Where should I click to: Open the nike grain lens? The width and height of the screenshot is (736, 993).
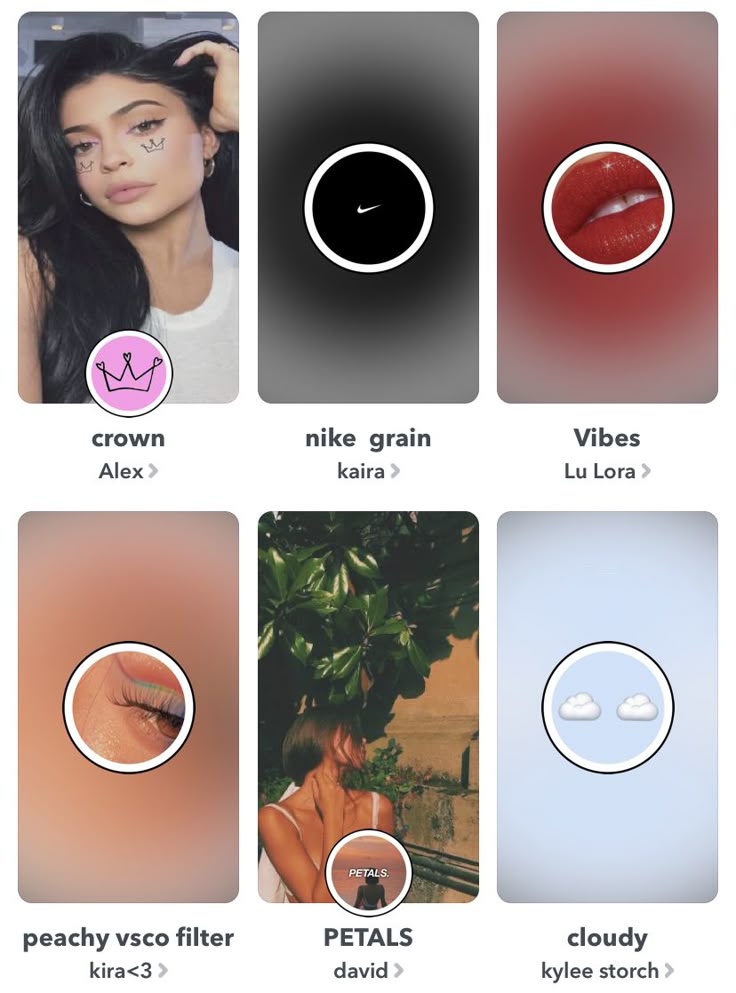pos(368,207)
